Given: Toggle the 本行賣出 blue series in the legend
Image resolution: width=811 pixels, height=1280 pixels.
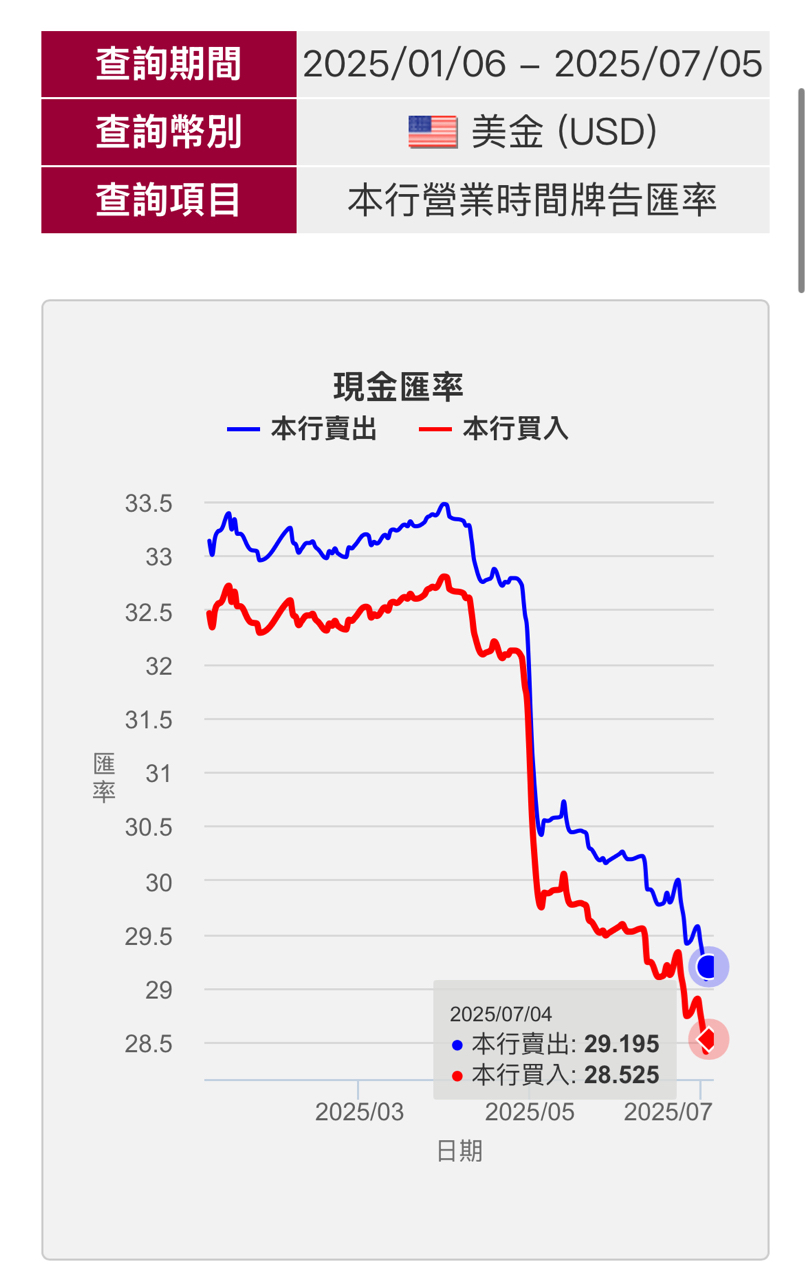Looking at the screenshot, I should click(302, 430).
